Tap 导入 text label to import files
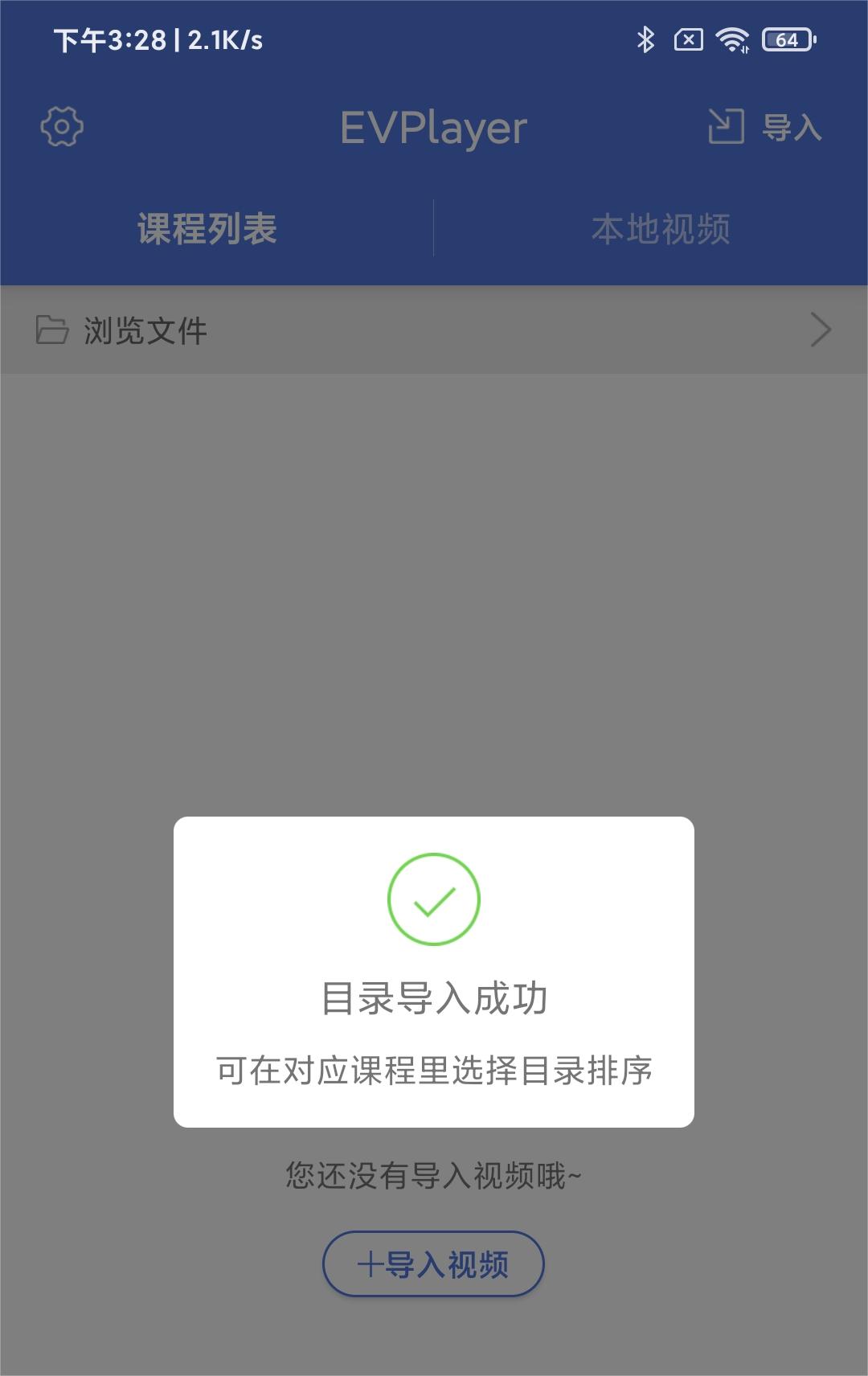868x1376 pixels. coord(792,127)
